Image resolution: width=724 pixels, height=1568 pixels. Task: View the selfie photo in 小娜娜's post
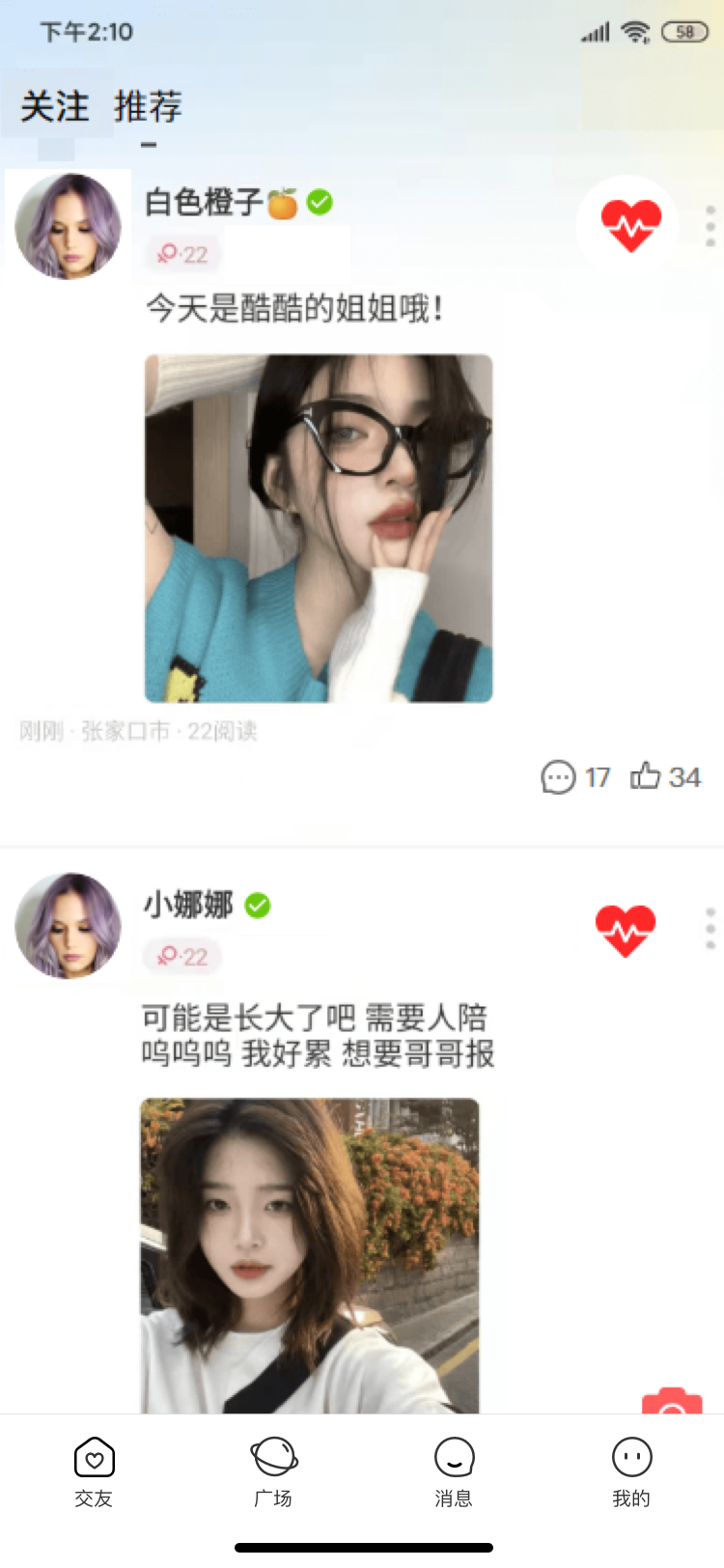[309, 1255]
